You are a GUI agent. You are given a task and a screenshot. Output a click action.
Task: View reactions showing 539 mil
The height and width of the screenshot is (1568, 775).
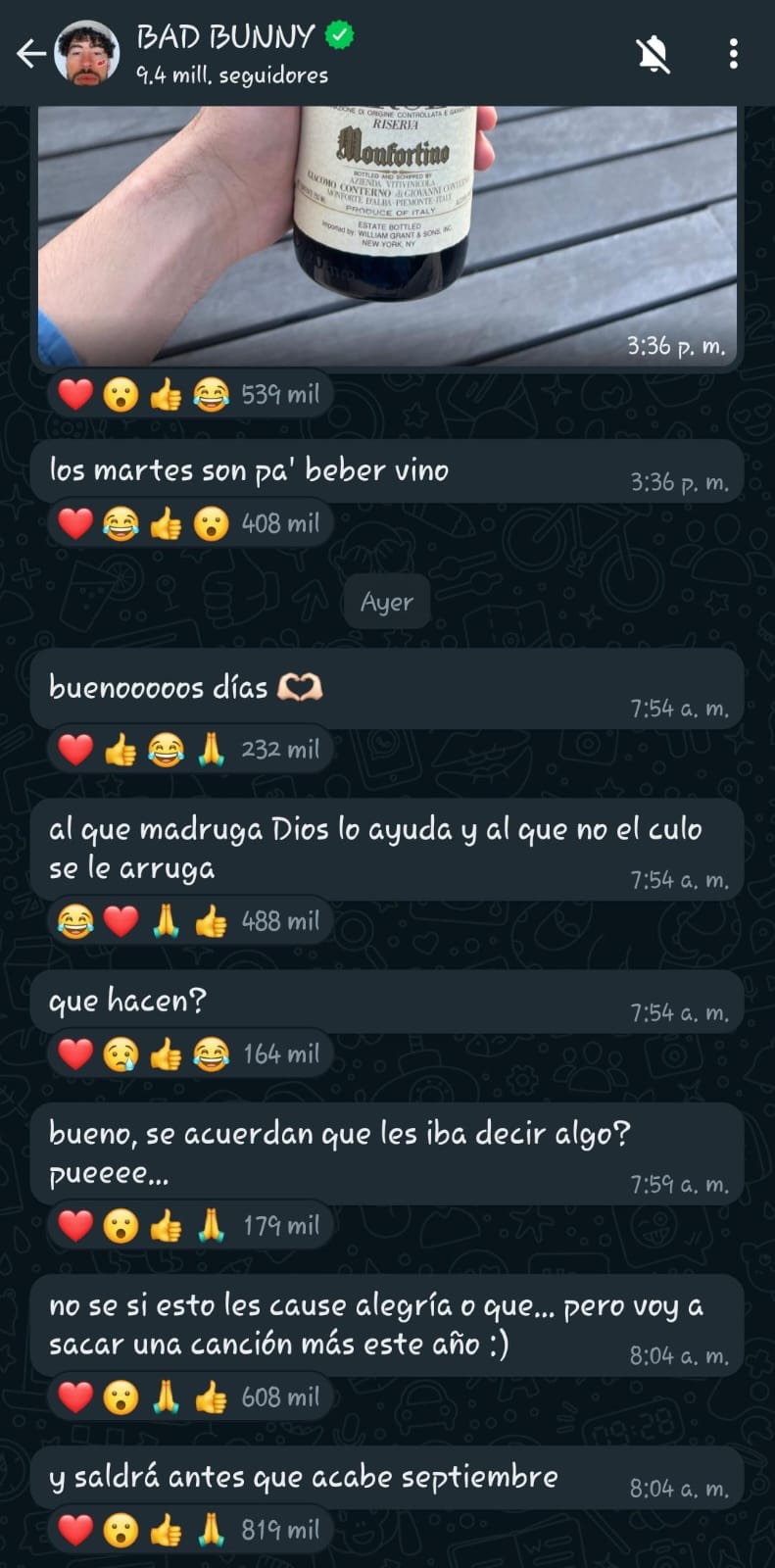pos(190,394)
